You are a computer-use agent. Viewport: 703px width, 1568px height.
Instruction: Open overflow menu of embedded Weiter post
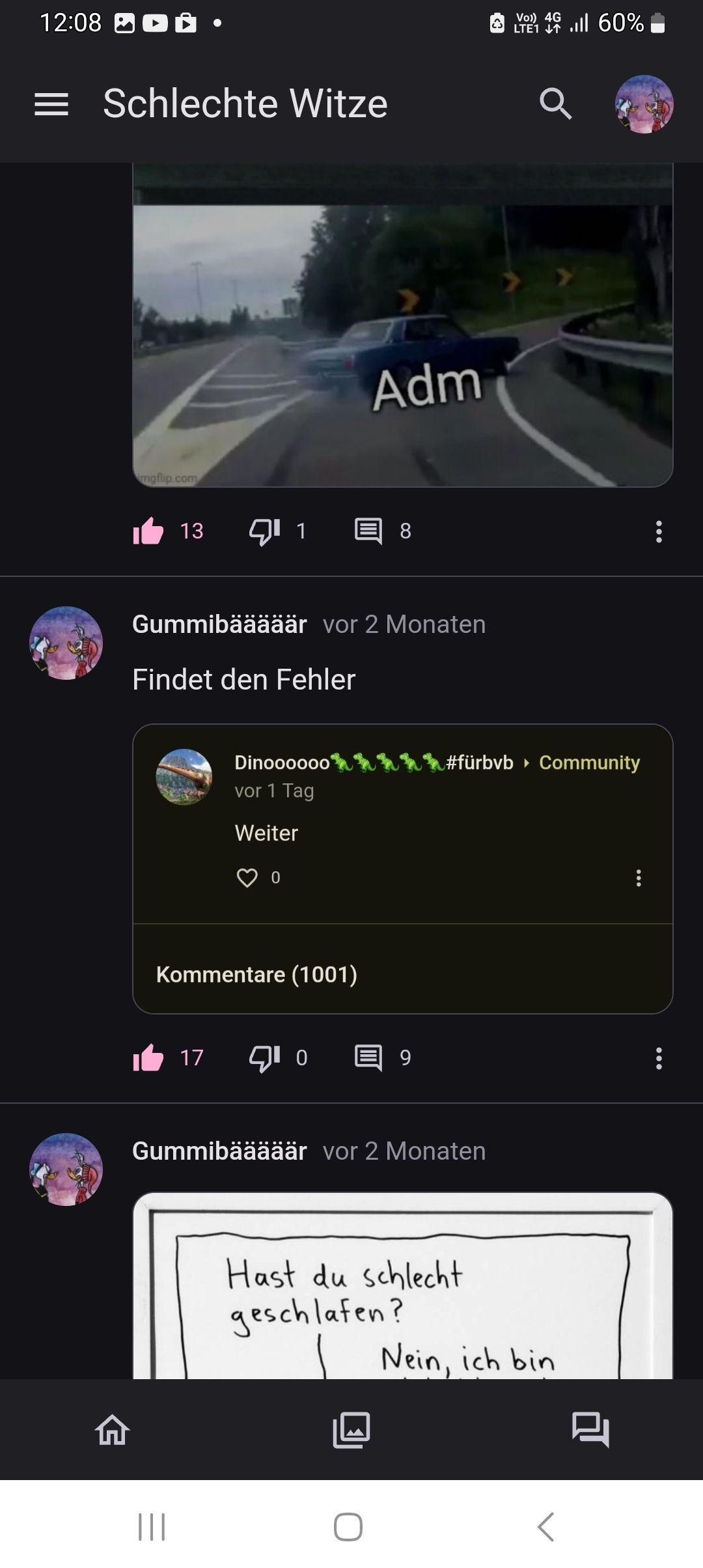coord(639,878)
